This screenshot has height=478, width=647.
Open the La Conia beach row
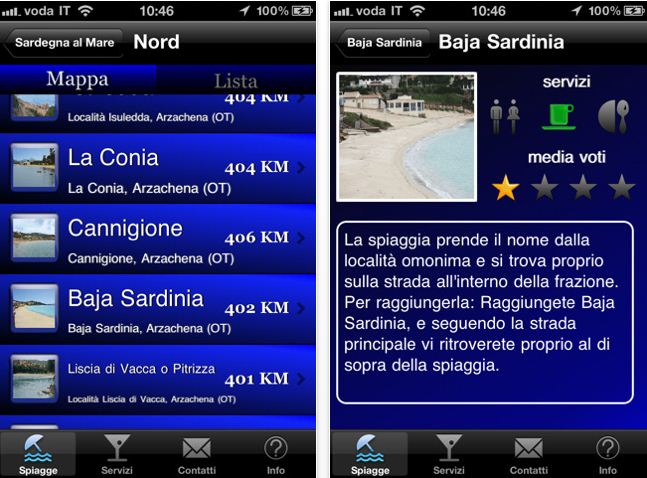tap(158, 168)
